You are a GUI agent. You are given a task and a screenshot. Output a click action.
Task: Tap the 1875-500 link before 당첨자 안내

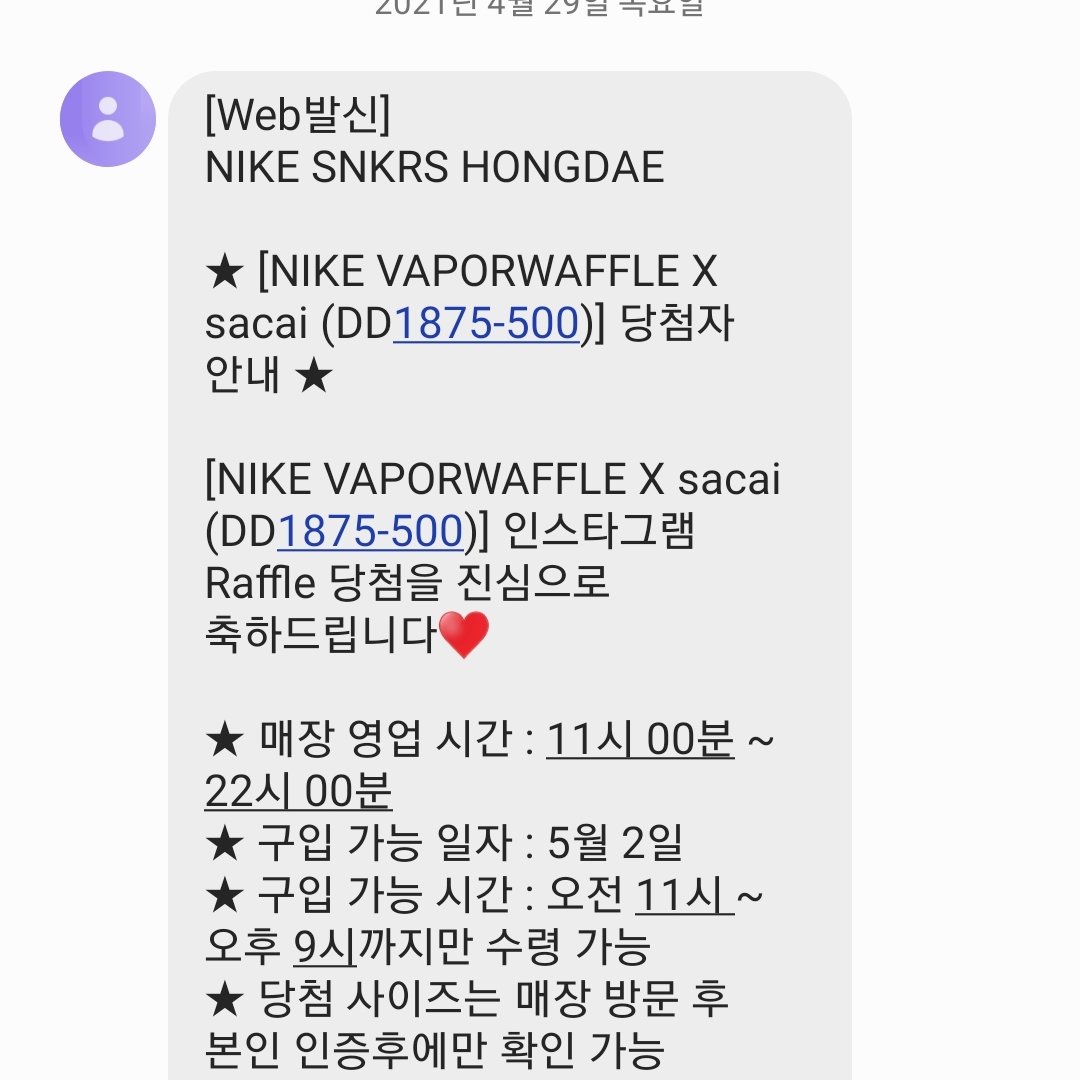tap(486, 324)
